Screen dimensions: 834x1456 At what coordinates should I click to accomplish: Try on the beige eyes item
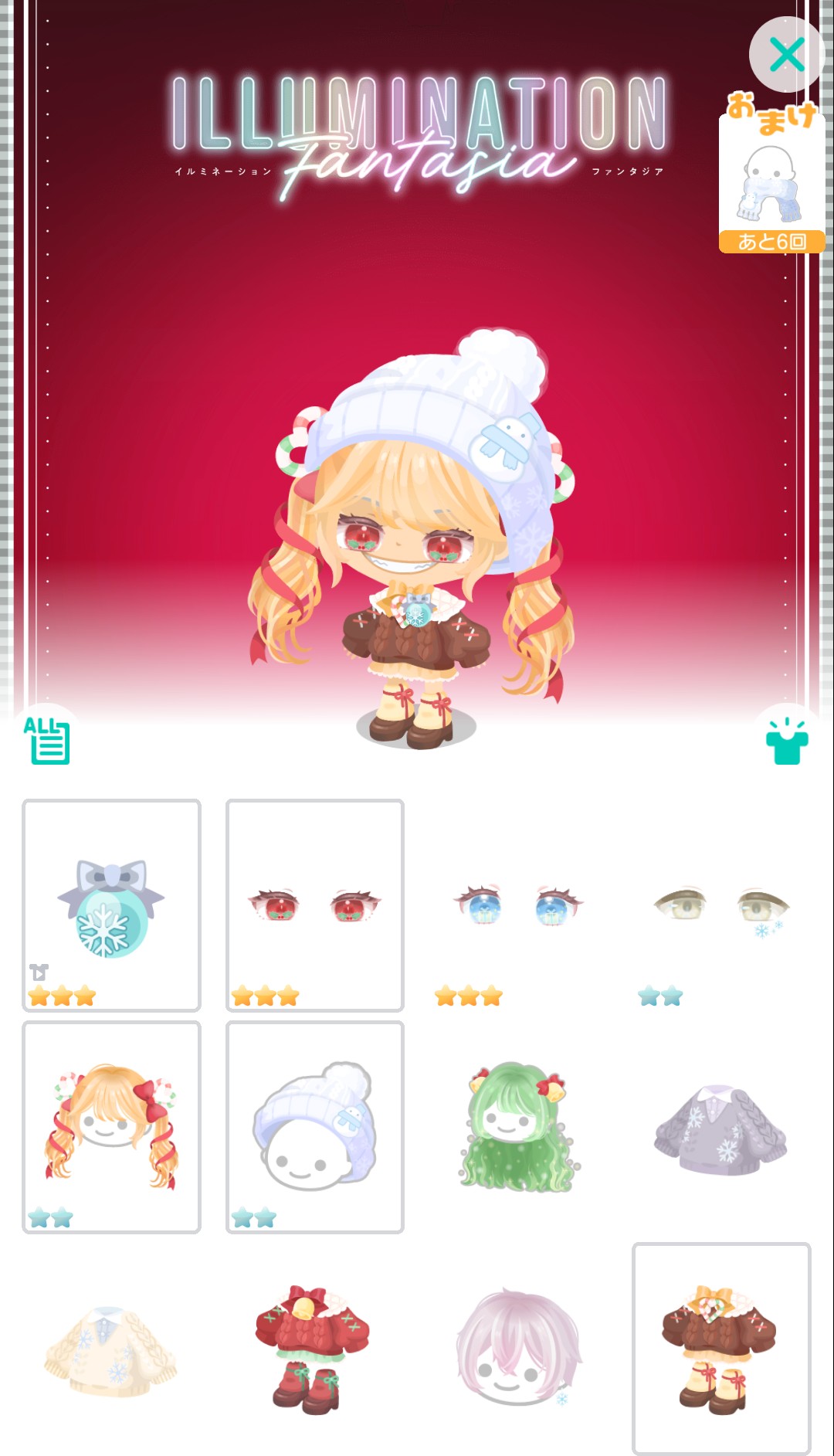pos(721,905)
